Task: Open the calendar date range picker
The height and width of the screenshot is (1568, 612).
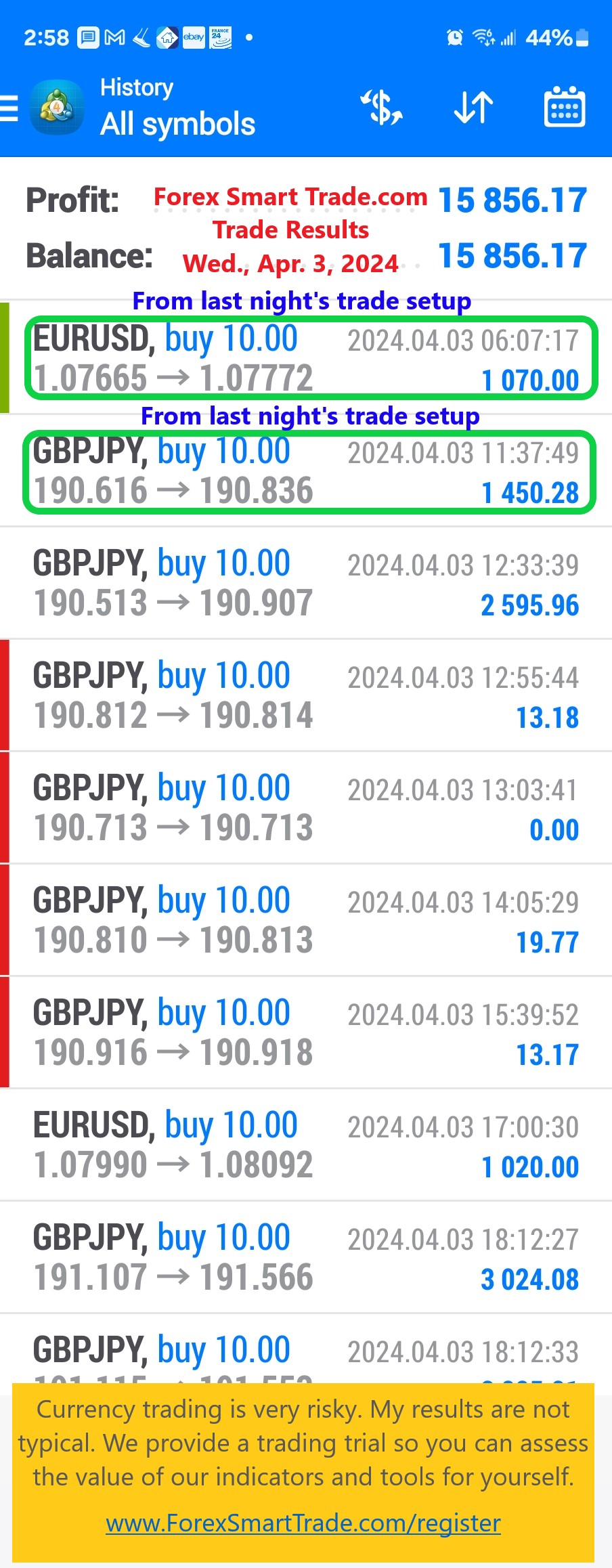Action: [x=565, y=108]
